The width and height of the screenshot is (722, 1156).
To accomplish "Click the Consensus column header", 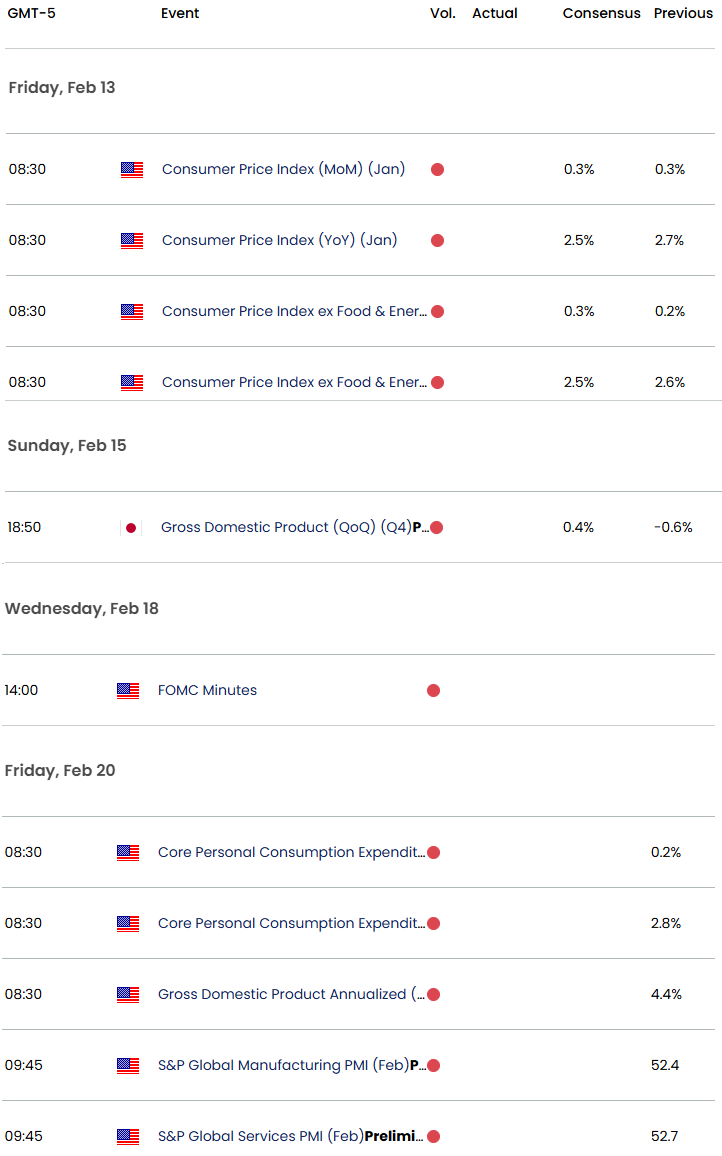I will [x=601, y=13].
